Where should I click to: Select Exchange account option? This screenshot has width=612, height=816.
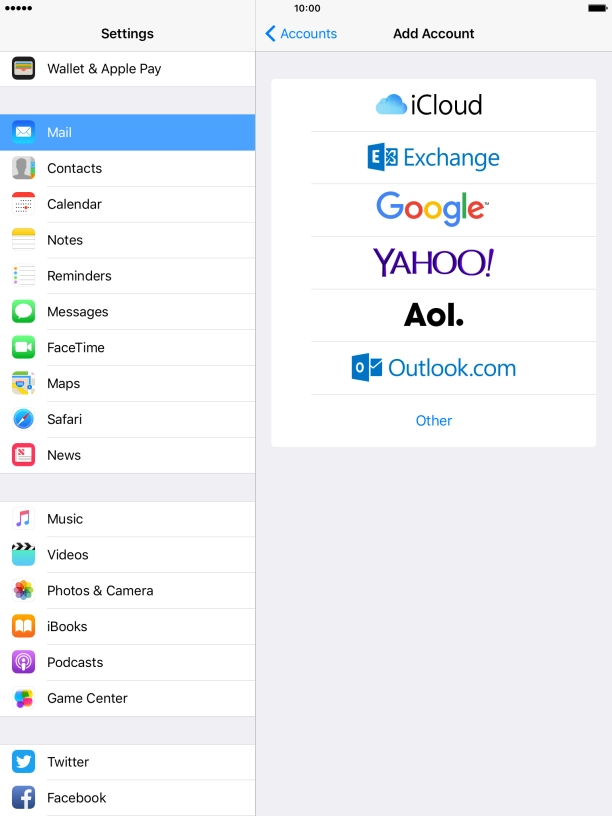pyautogui.click(x=433, y=157)
